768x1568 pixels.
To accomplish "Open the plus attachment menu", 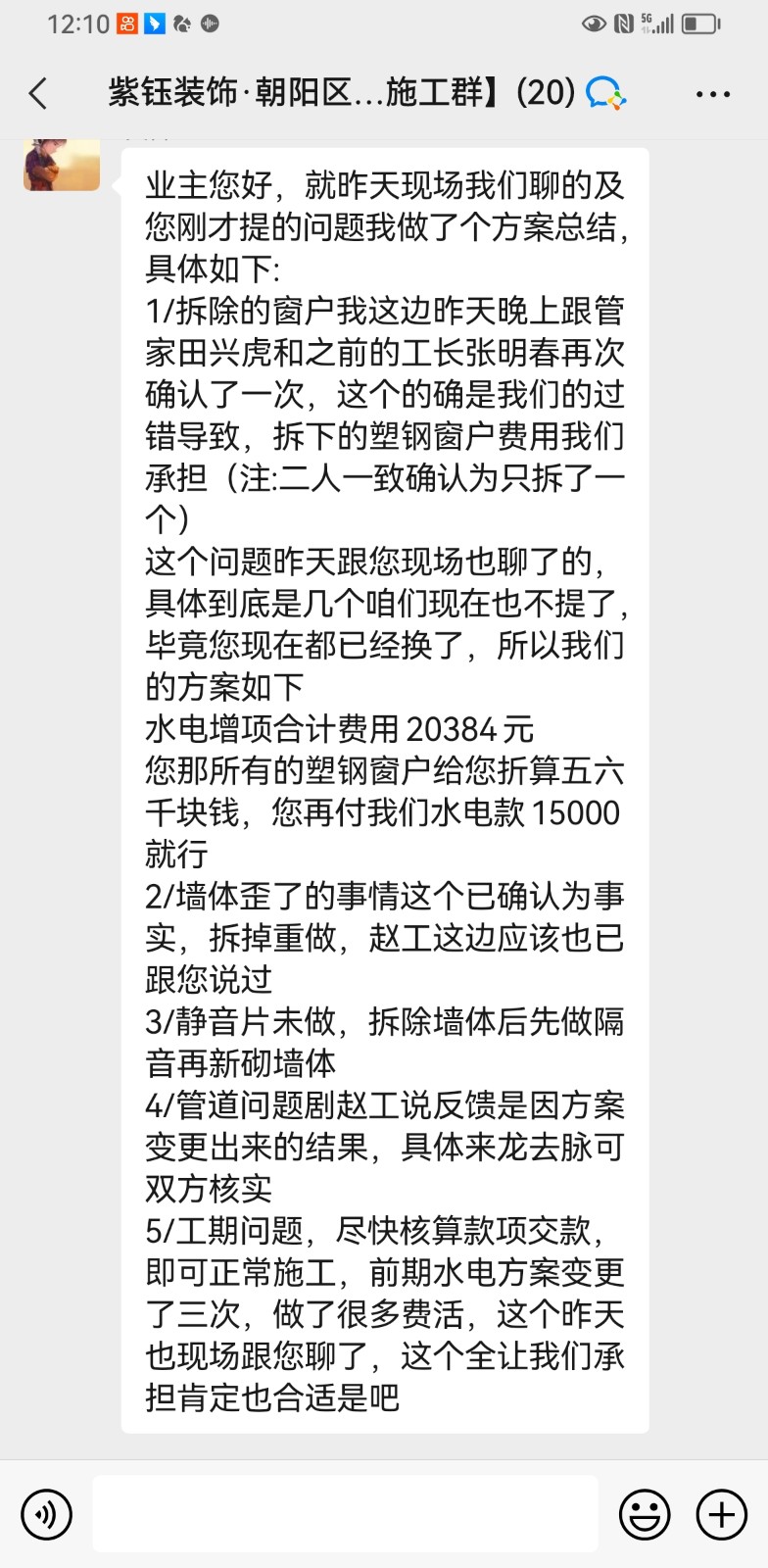I will 721,1515.
